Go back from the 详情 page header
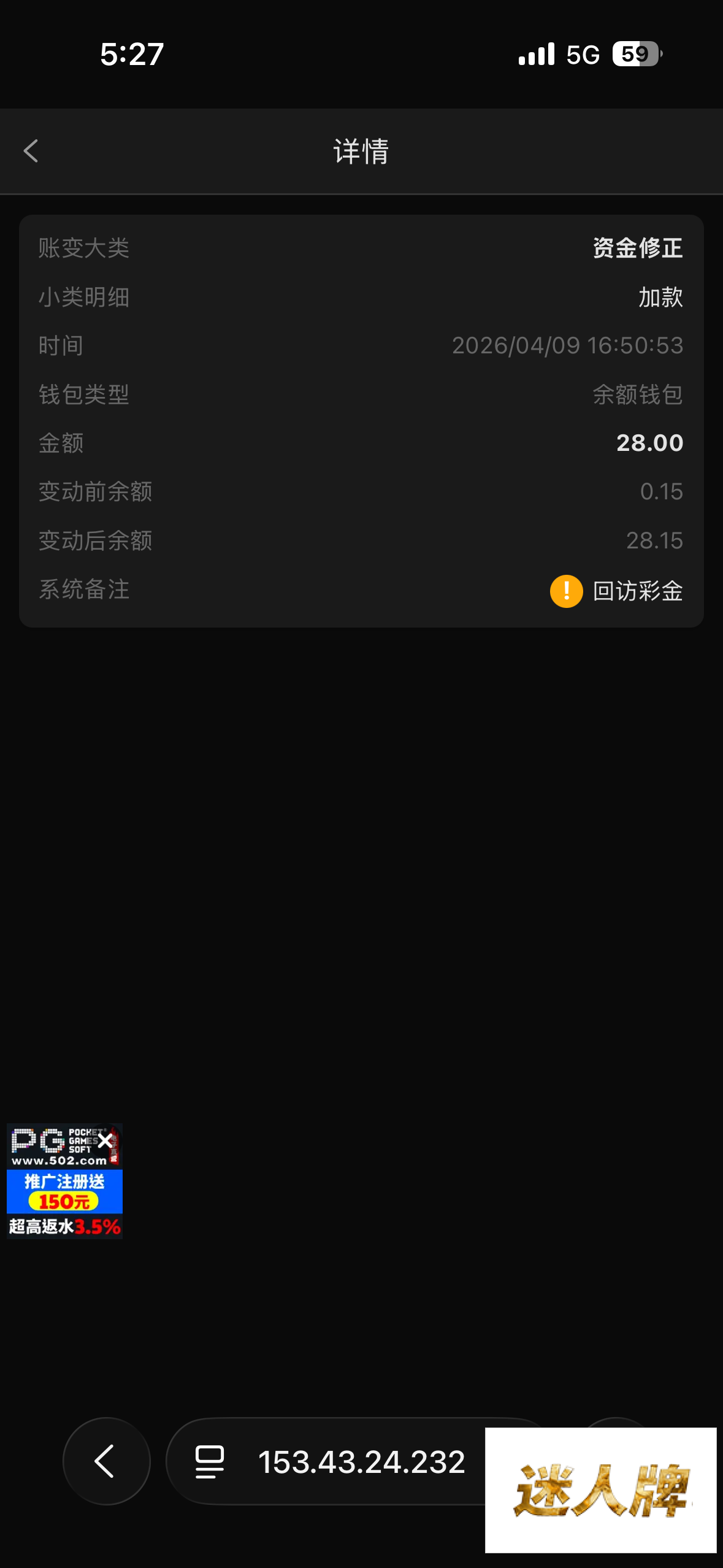This screenshot has height=1568, width=723. [x=31, y=151]
